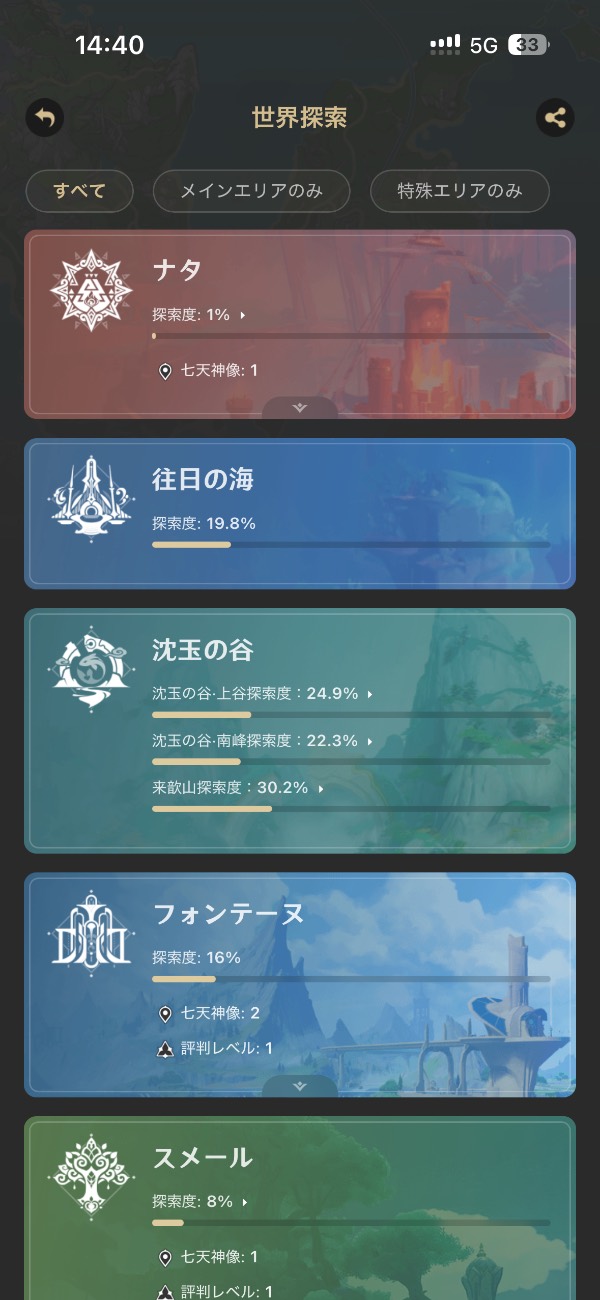This screenshot has width=600, height=1300.
Task: Expand the ナタ card chevron
Action: click(300, 407)
